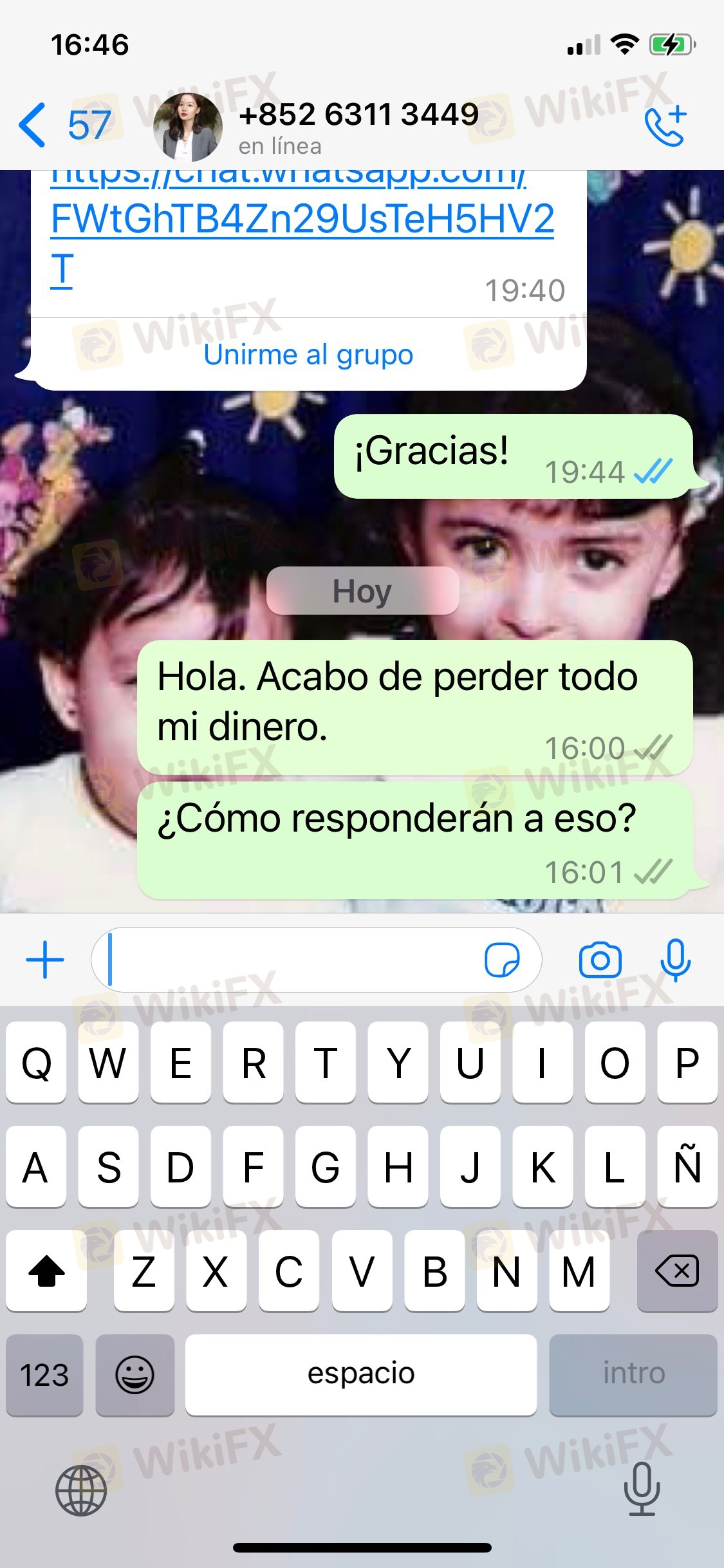Record a voice message with the microphone

(x=675, y=960)
